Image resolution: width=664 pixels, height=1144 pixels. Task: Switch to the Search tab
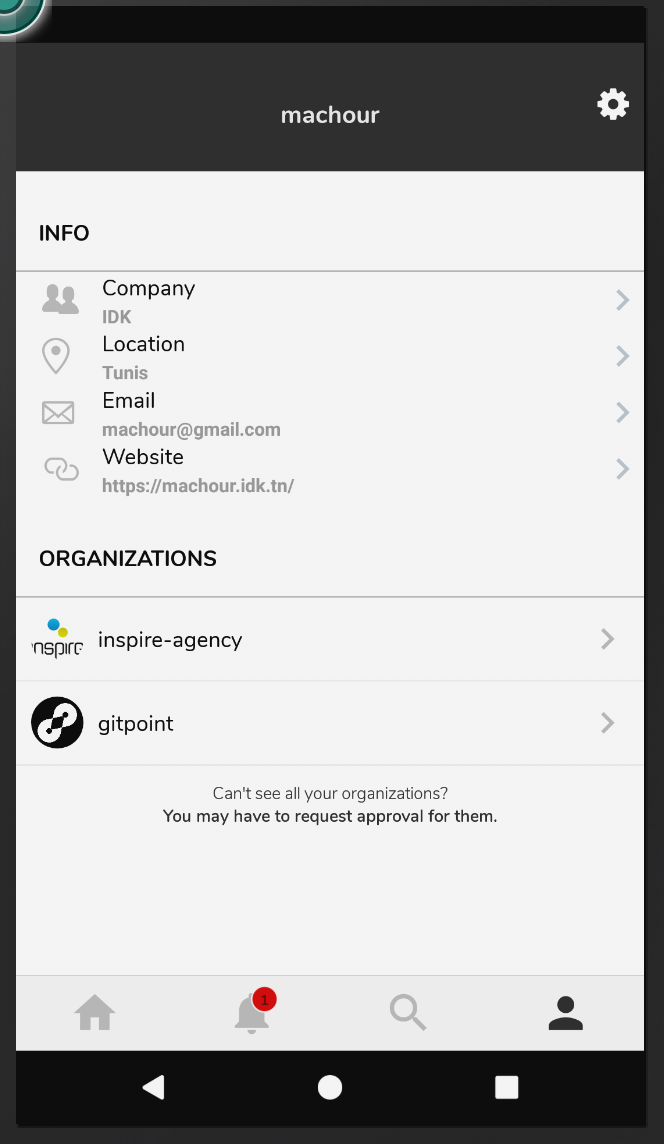coord(408,1013)
